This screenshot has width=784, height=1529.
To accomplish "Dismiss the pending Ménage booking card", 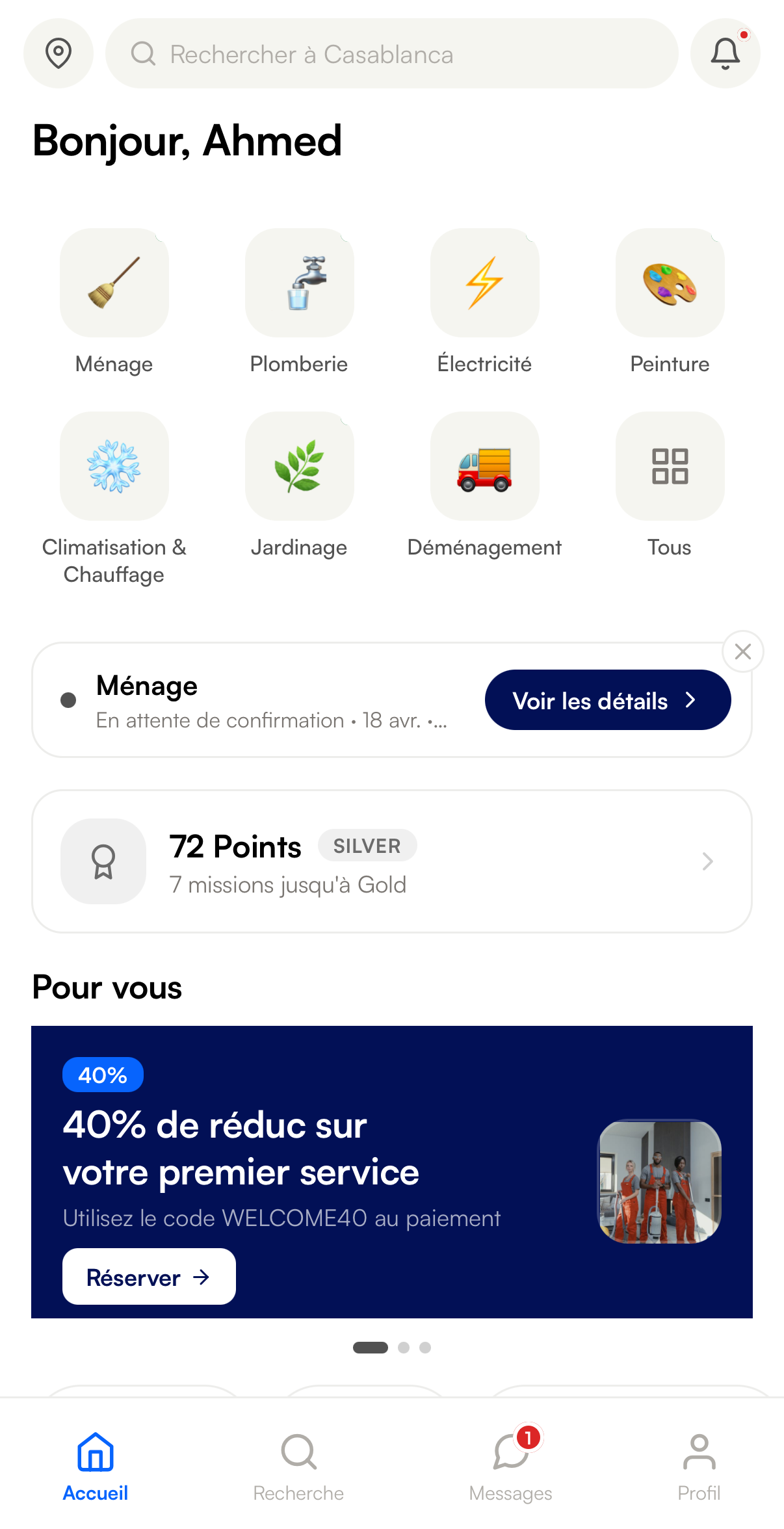I will tap(742, 651).
